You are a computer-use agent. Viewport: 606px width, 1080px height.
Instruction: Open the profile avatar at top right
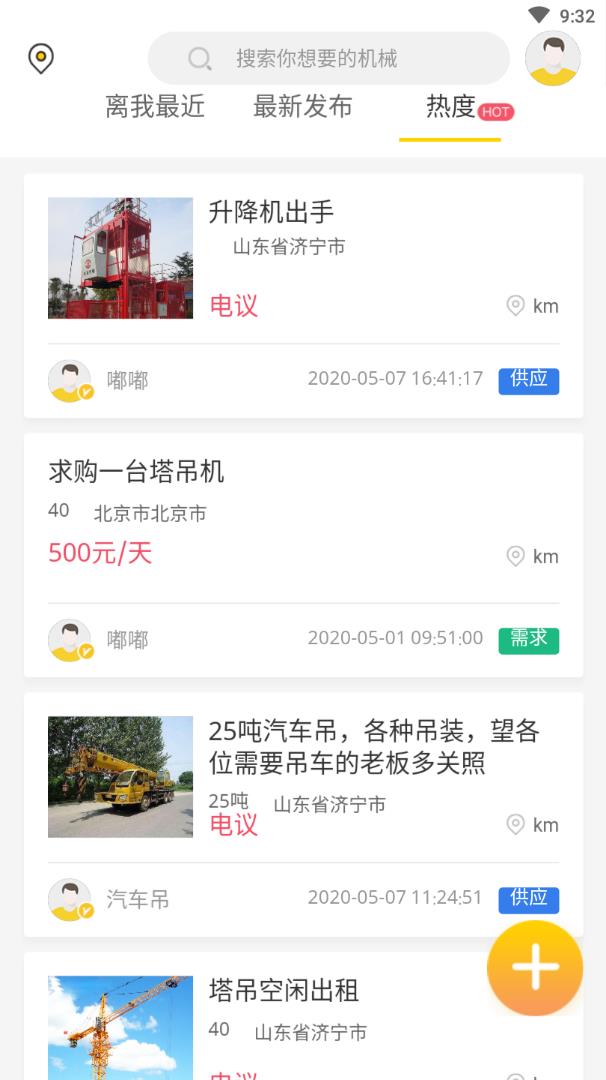pos(552,59)
